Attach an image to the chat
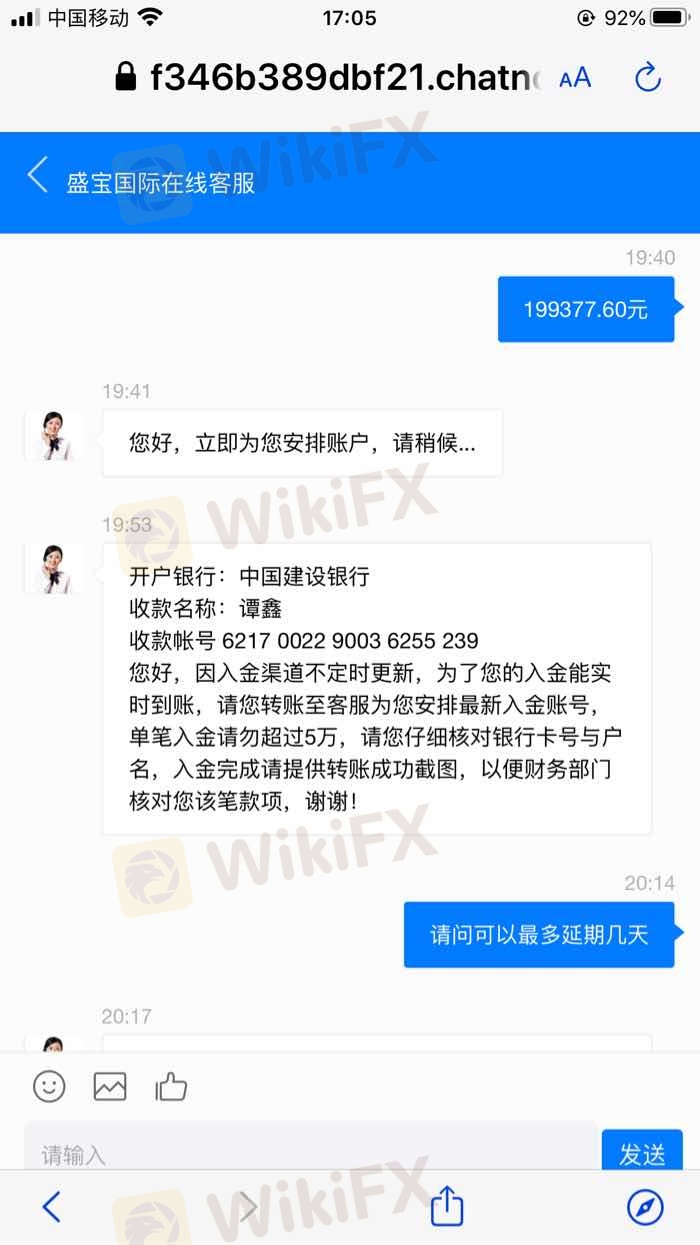Viewport: 700px width, 1245px height. click(110, 1086)
